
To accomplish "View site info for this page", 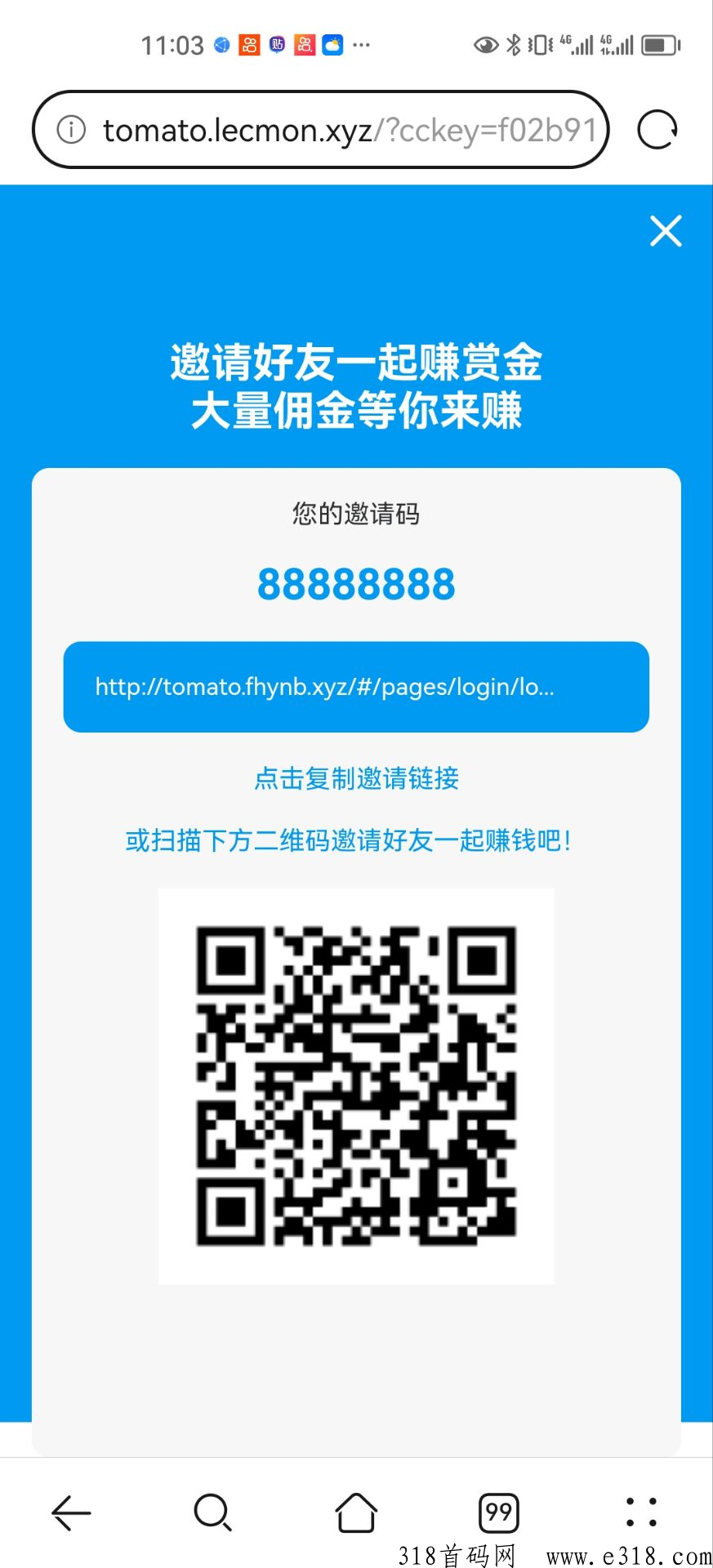I will pyautogui.click(x=71, y=130).
